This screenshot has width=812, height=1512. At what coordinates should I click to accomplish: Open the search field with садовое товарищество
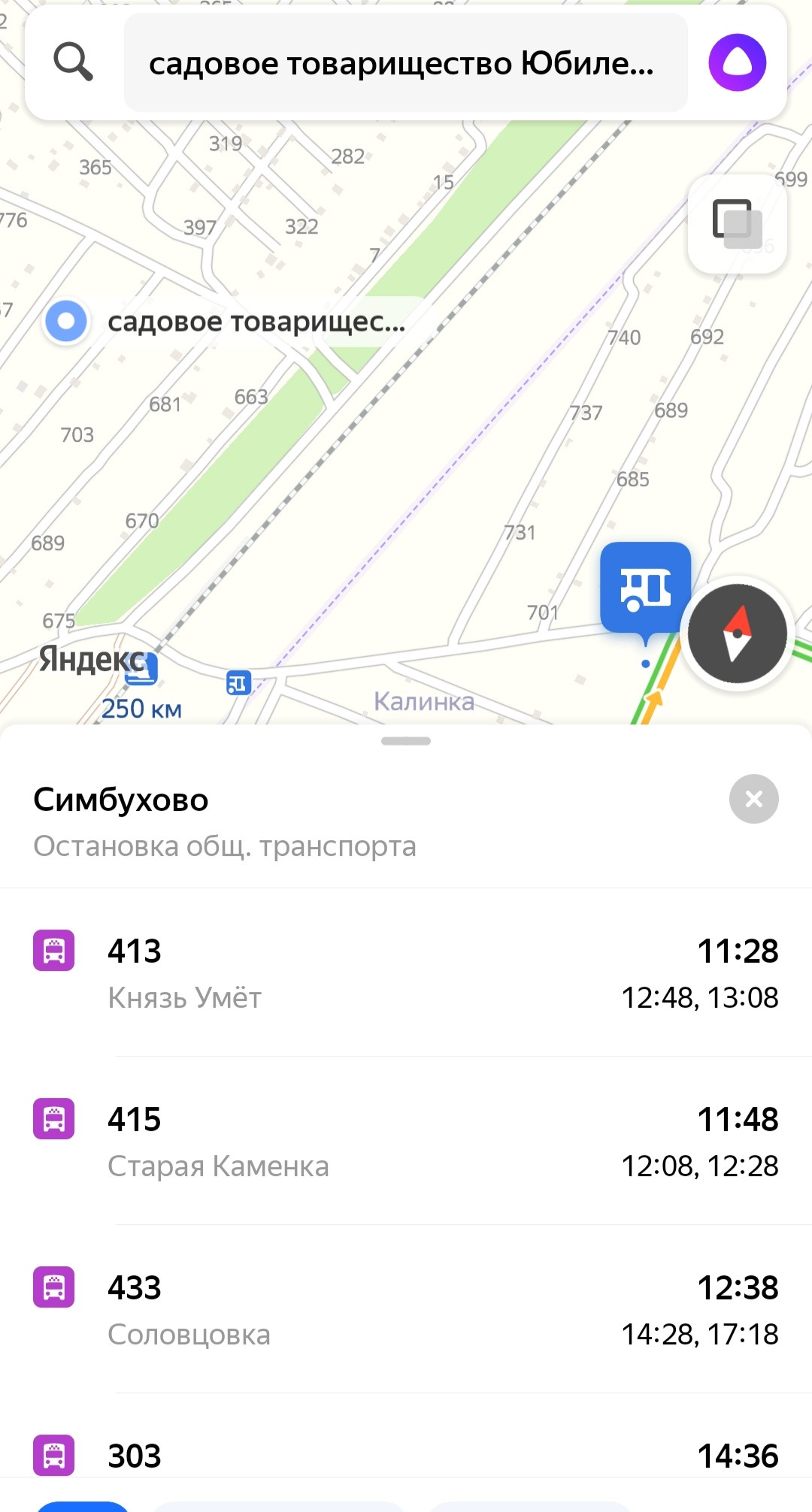pos(404,63)
